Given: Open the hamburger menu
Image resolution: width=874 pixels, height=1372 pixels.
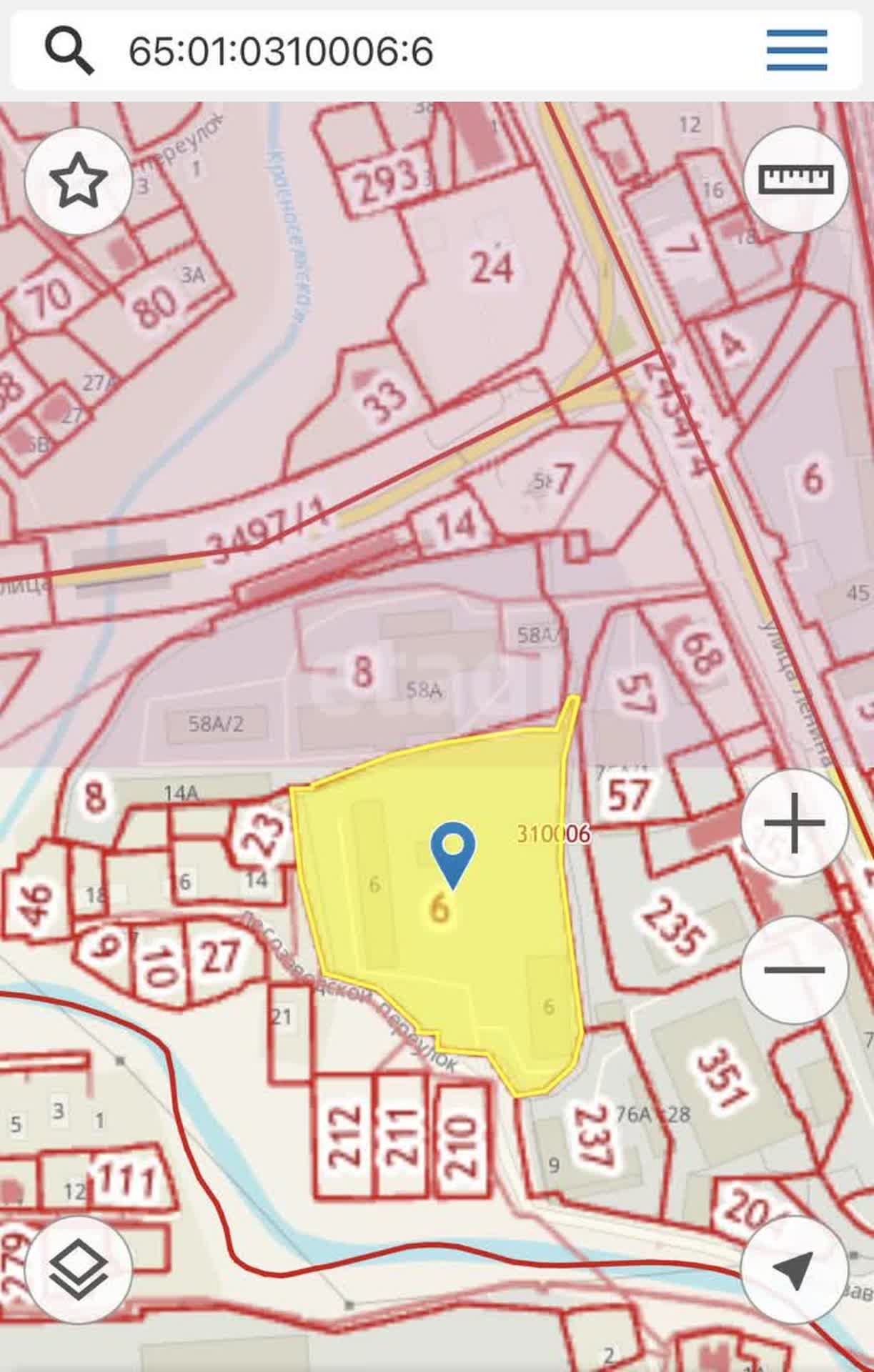Looking at the screenshot, I should [797, 51].
